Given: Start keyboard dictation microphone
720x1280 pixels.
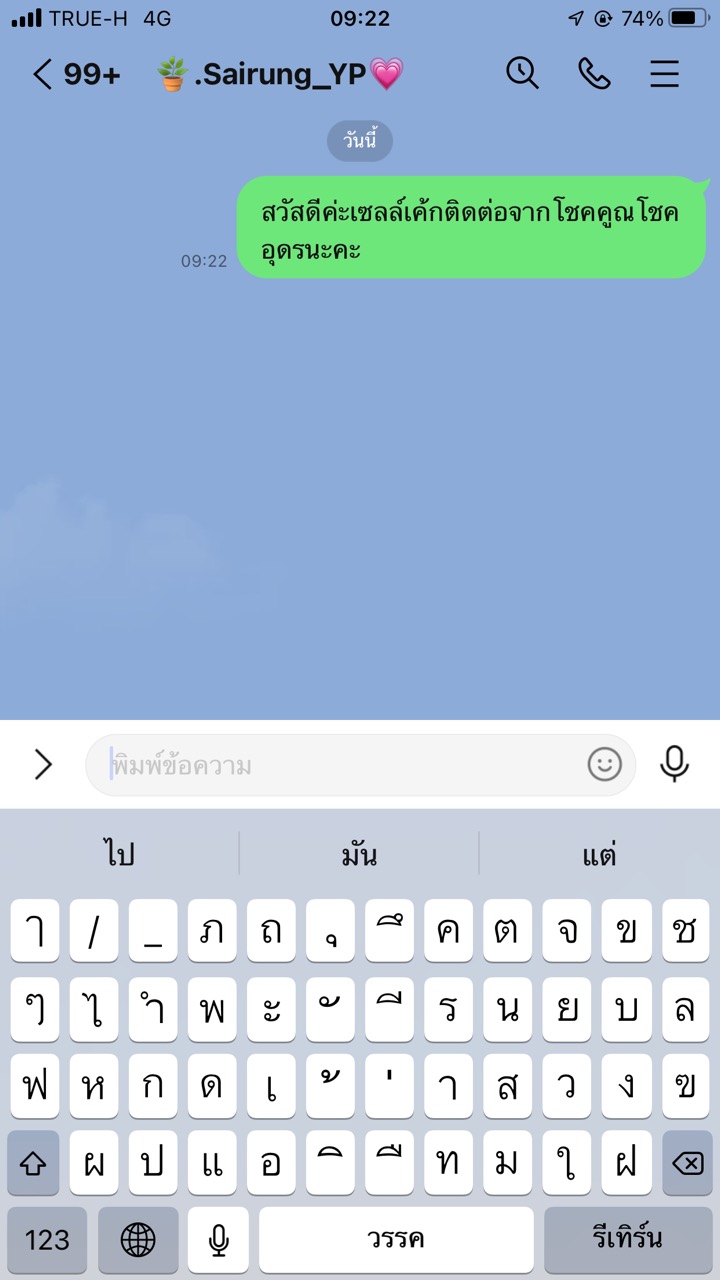Looking at the screenshot, I should [x=218, y=1240].
